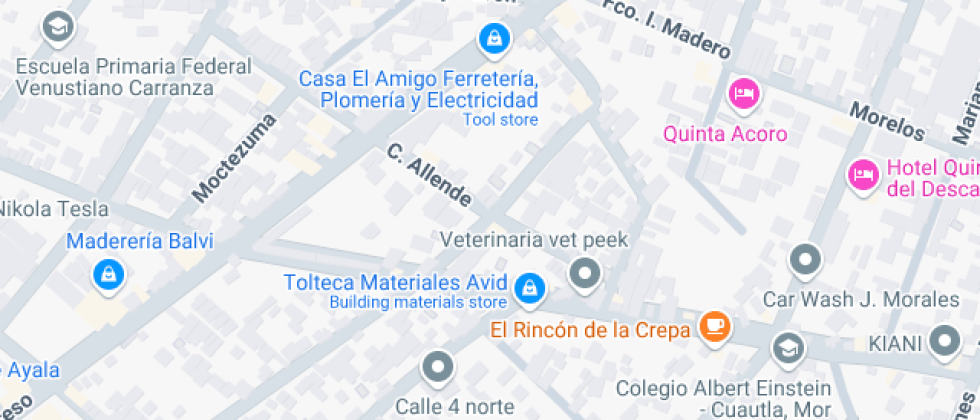Open the Car Wash J. Morales pin

click(x=805, y=262)
